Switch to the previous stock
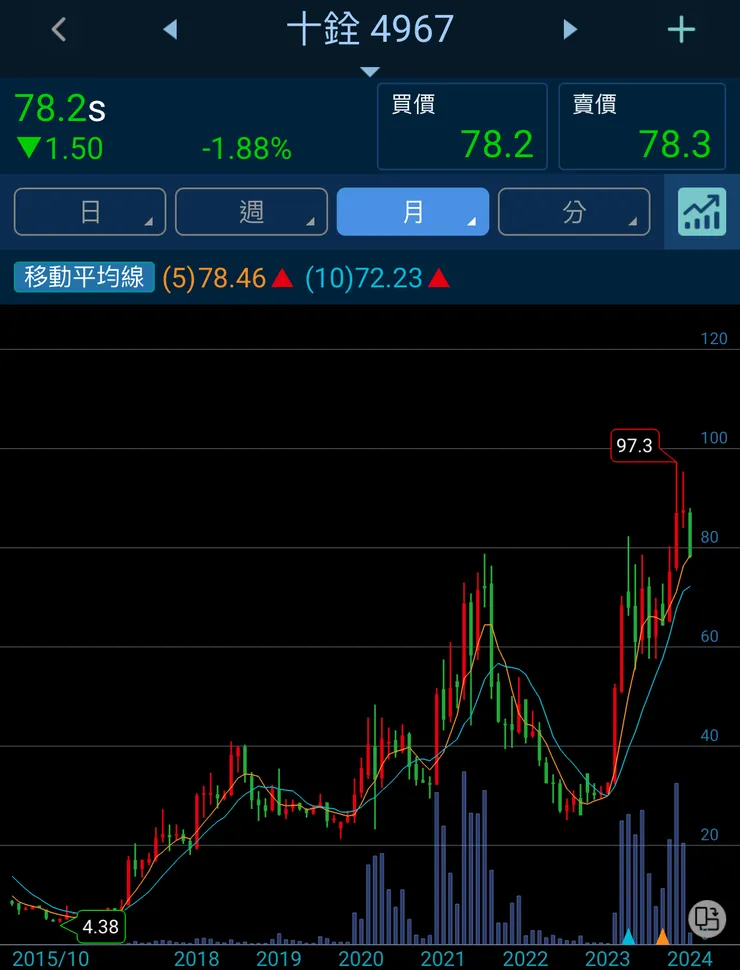Image resolution: width=740 pixels, height=970 pixels. pos(170,30)
